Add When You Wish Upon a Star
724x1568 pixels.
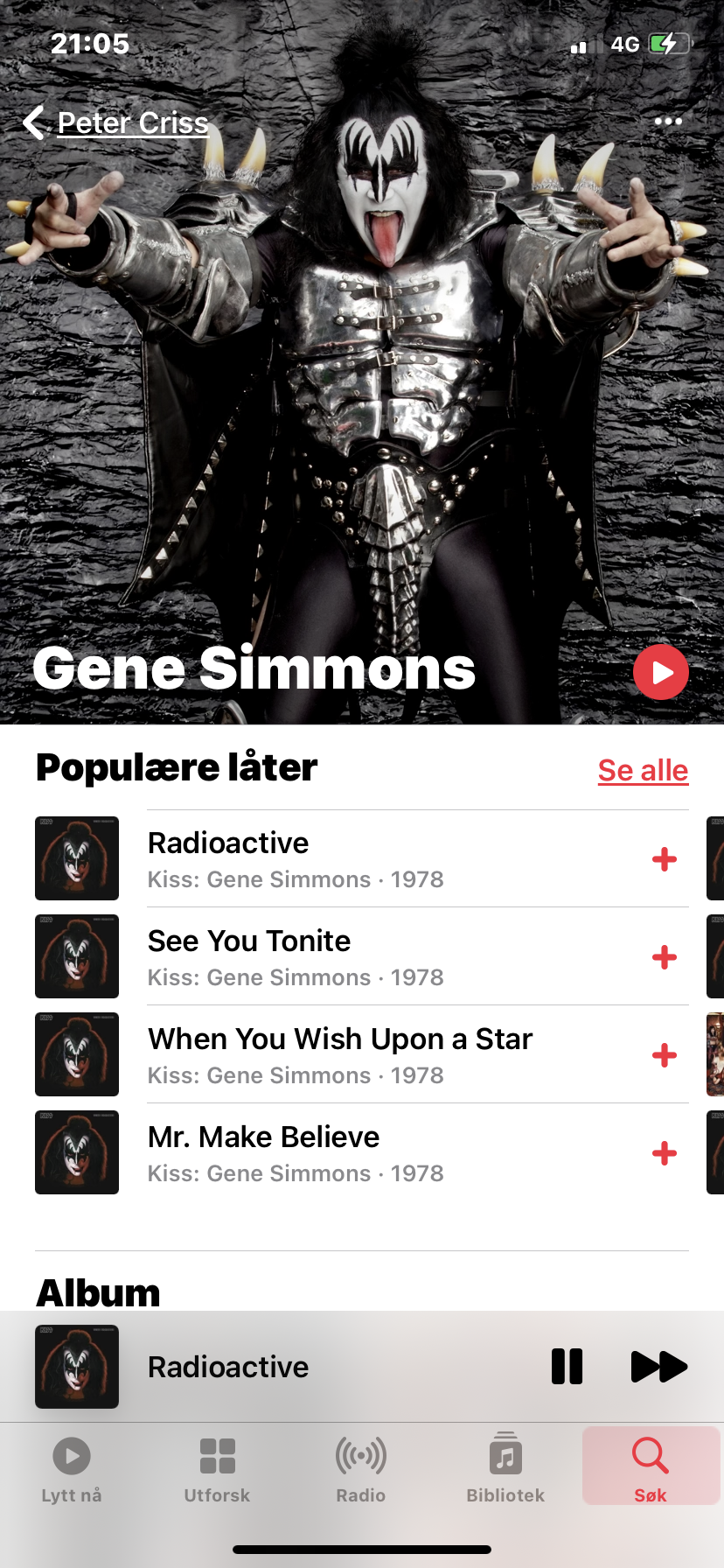pyautogui.click(x=665, y=1055)
